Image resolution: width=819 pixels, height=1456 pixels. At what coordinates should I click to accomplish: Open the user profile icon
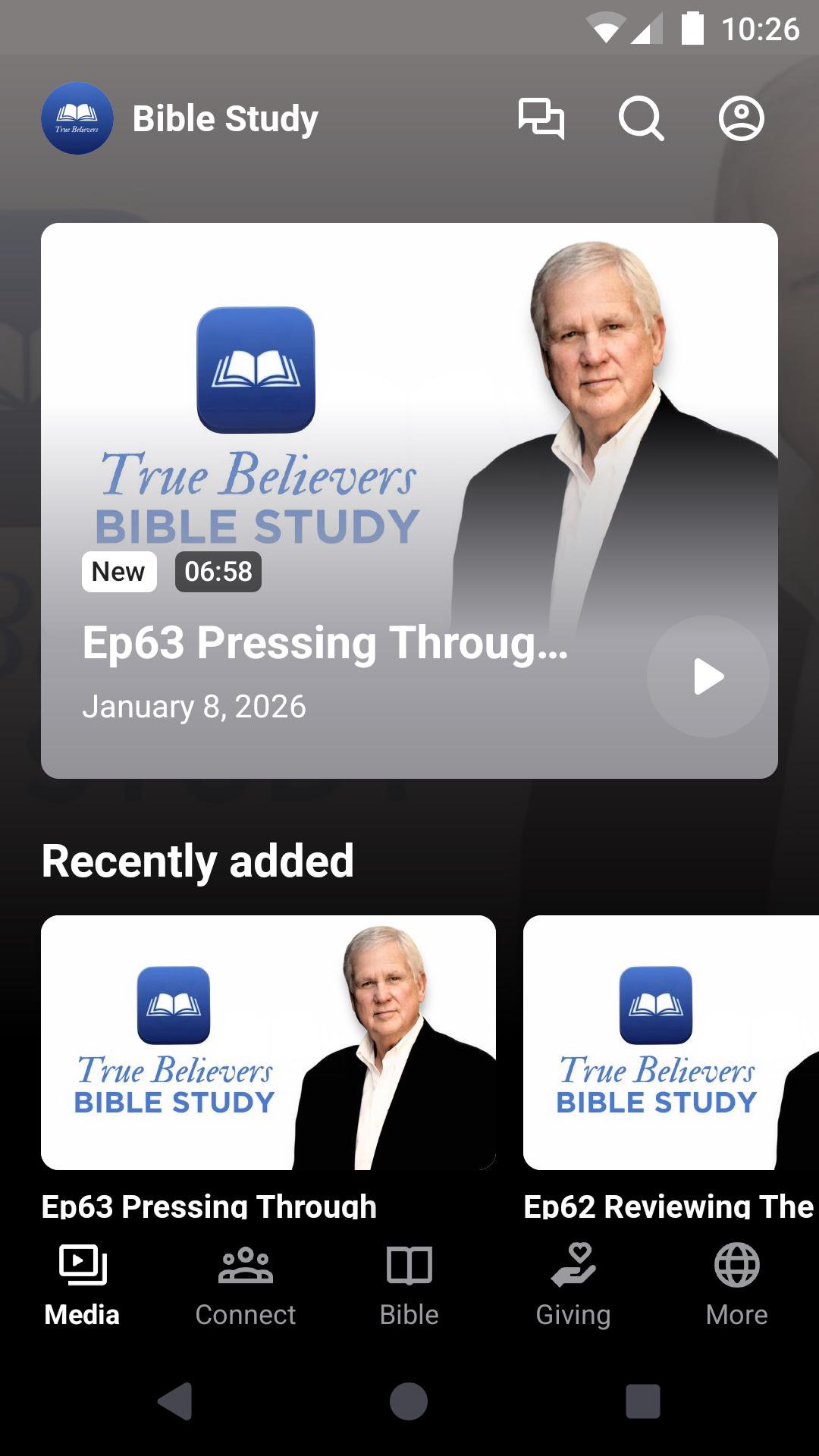click(x=741, y=118)
